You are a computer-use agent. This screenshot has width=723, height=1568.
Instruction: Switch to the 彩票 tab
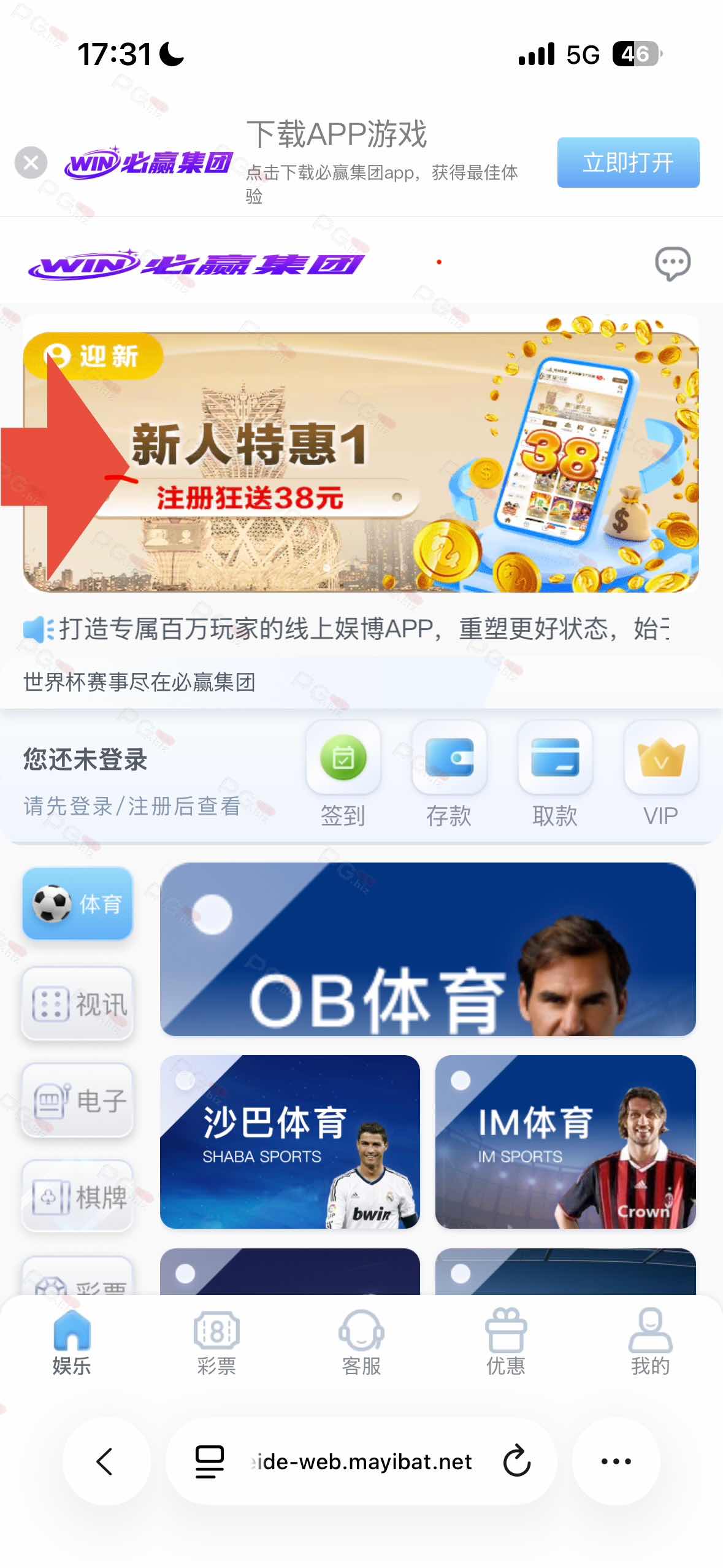pyautogui.click(x=216, y=1342)
